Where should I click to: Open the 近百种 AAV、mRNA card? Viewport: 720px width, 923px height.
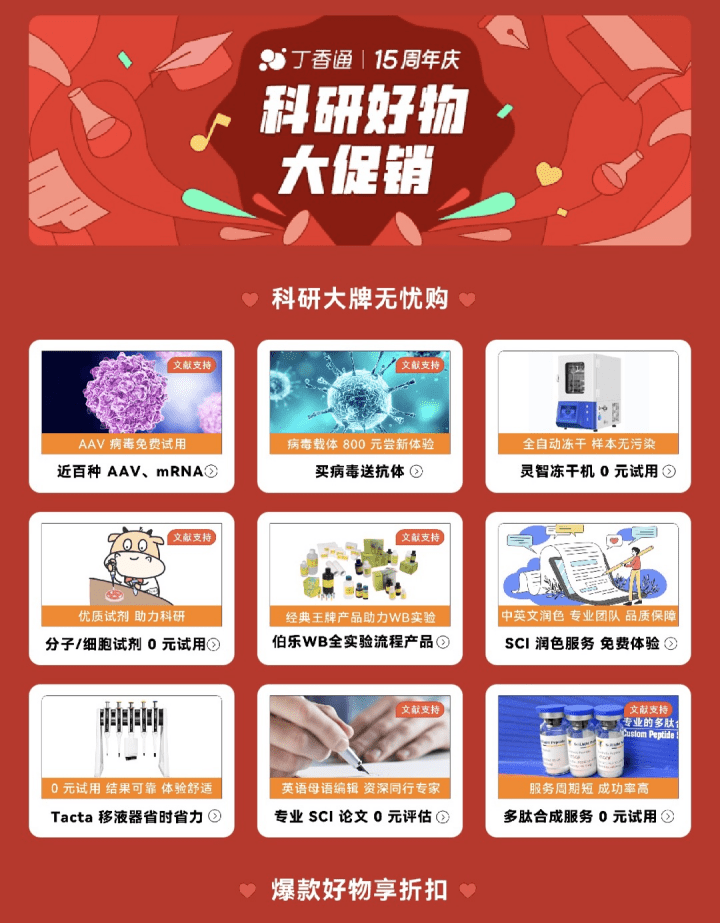[131, 416]
